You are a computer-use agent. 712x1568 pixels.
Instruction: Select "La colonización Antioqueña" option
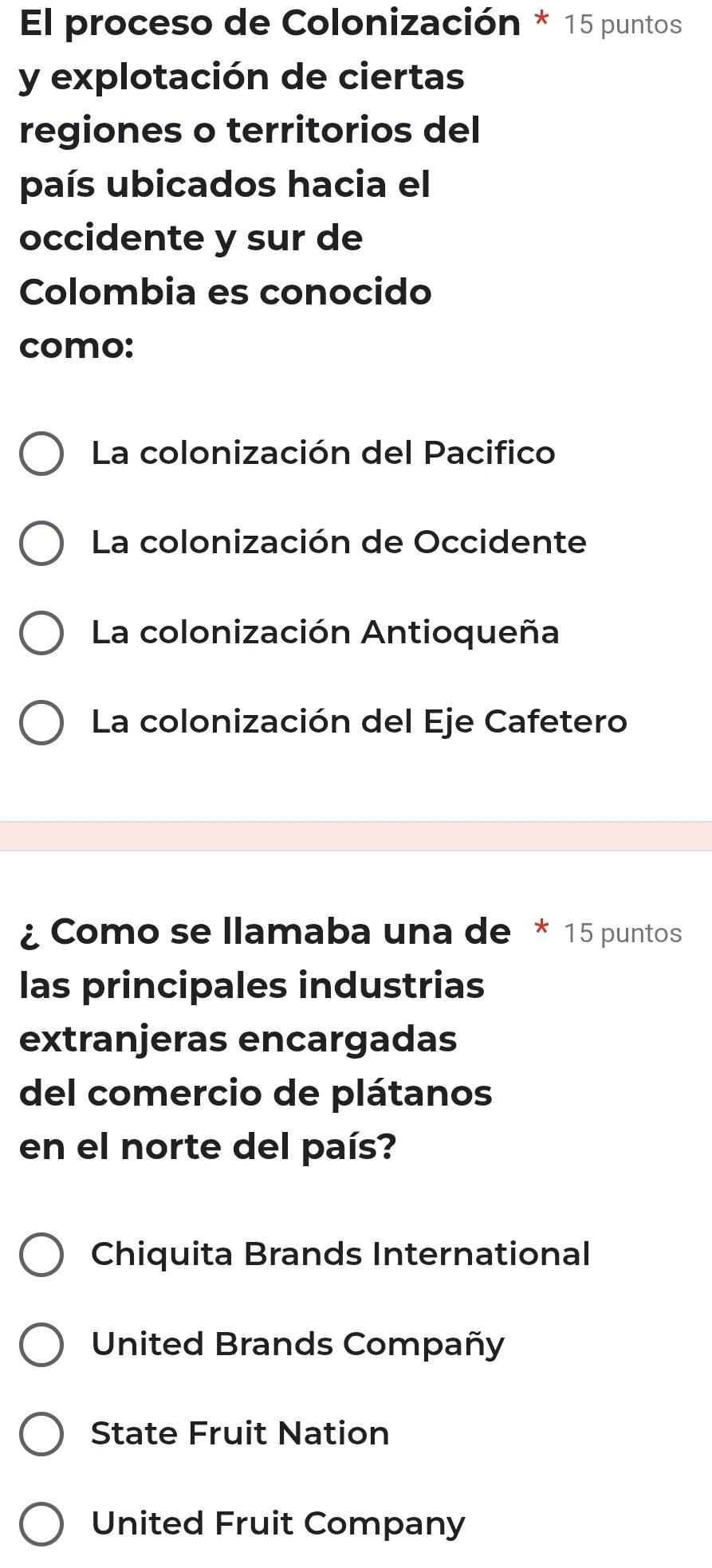pos(325,633)
